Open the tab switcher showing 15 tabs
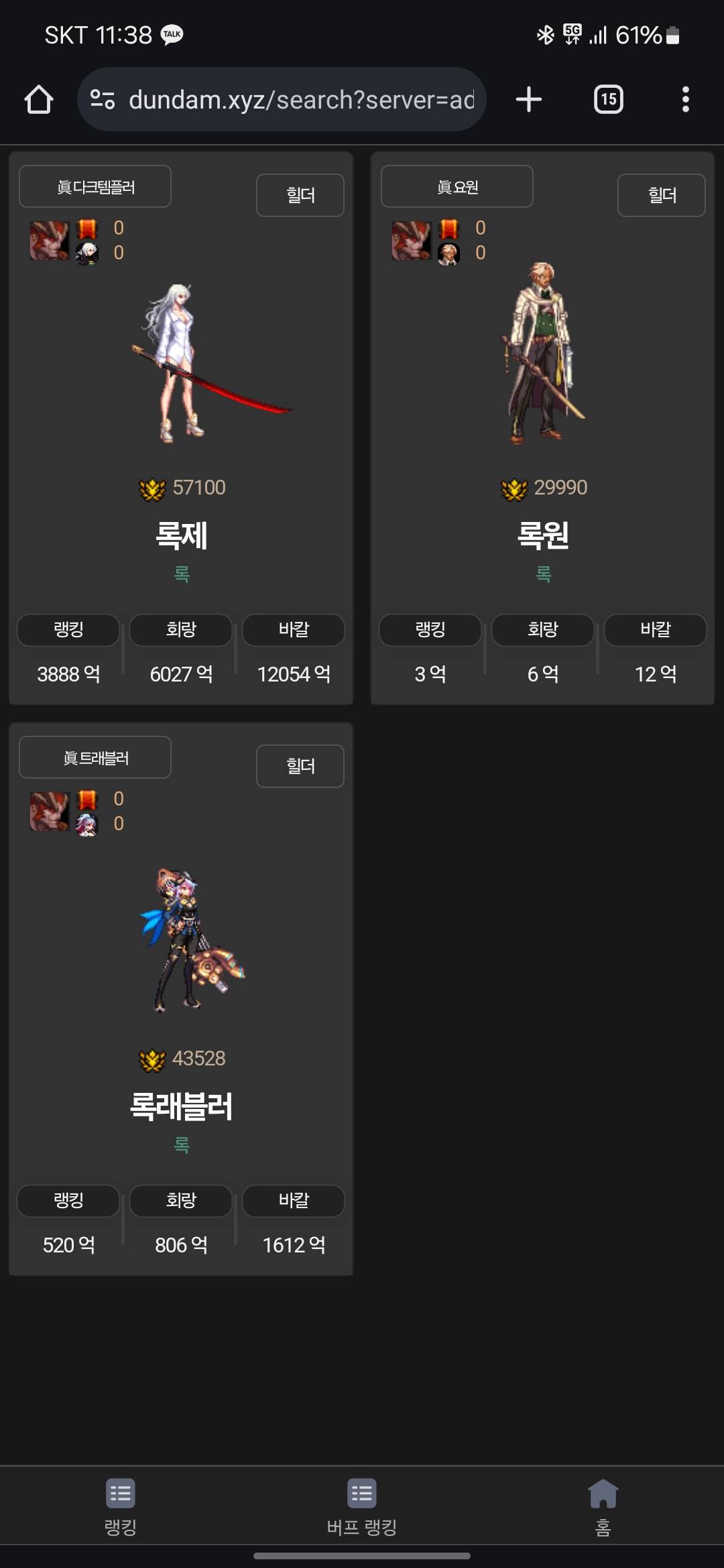Viewport: 724px width, 1568px height. click(x=608, y=99)
